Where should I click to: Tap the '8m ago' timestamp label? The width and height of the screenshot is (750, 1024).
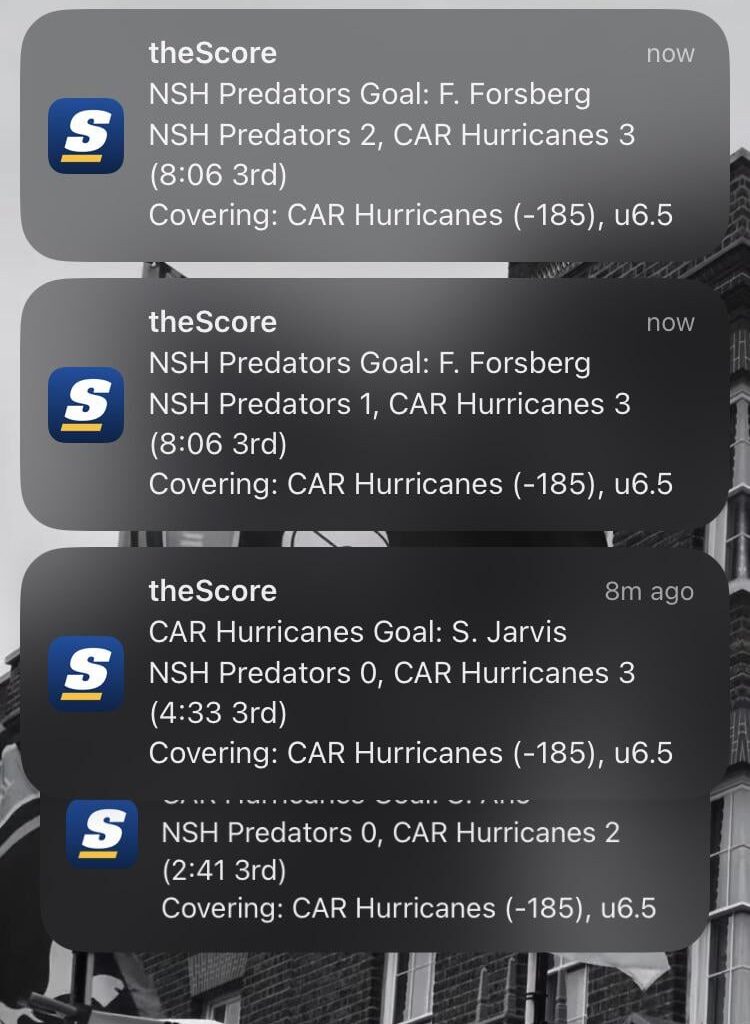[x=650, y=591]
